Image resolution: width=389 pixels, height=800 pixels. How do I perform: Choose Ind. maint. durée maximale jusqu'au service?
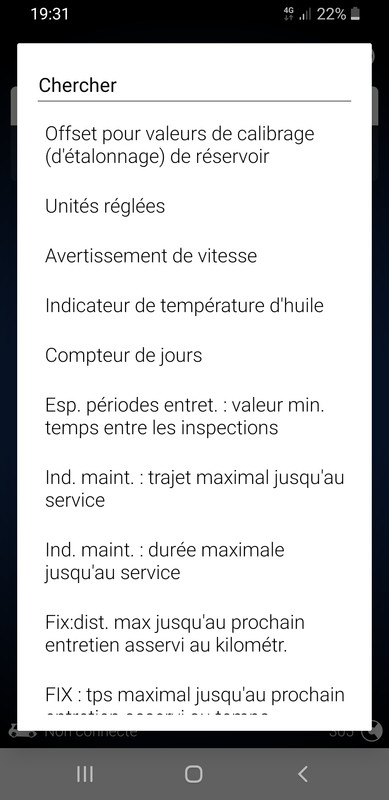(x=194, y=561)
